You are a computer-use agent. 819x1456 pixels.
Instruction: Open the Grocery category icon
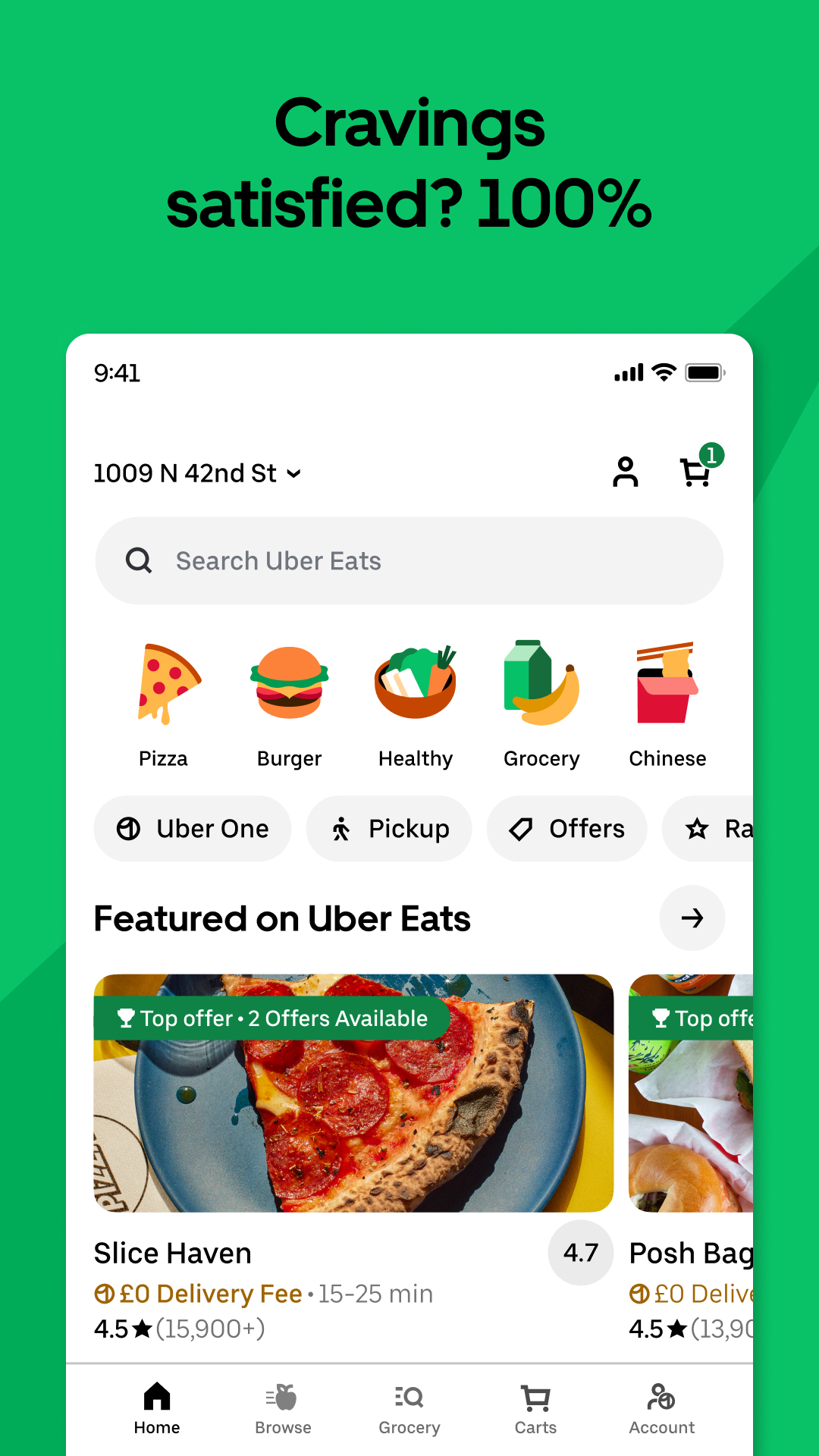point(541,682)
